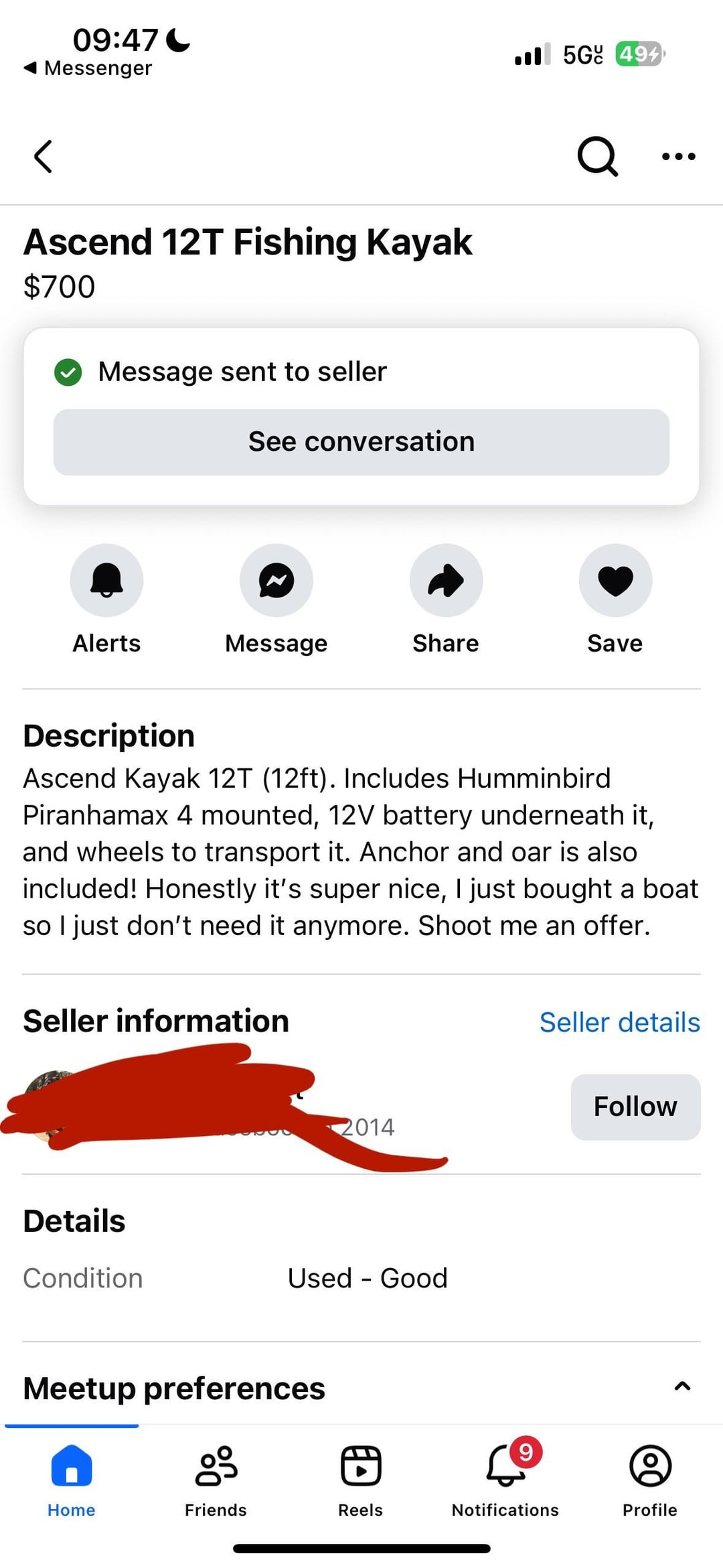
Task: Switch to the Home tab
Action: (x=72, y=1480)
